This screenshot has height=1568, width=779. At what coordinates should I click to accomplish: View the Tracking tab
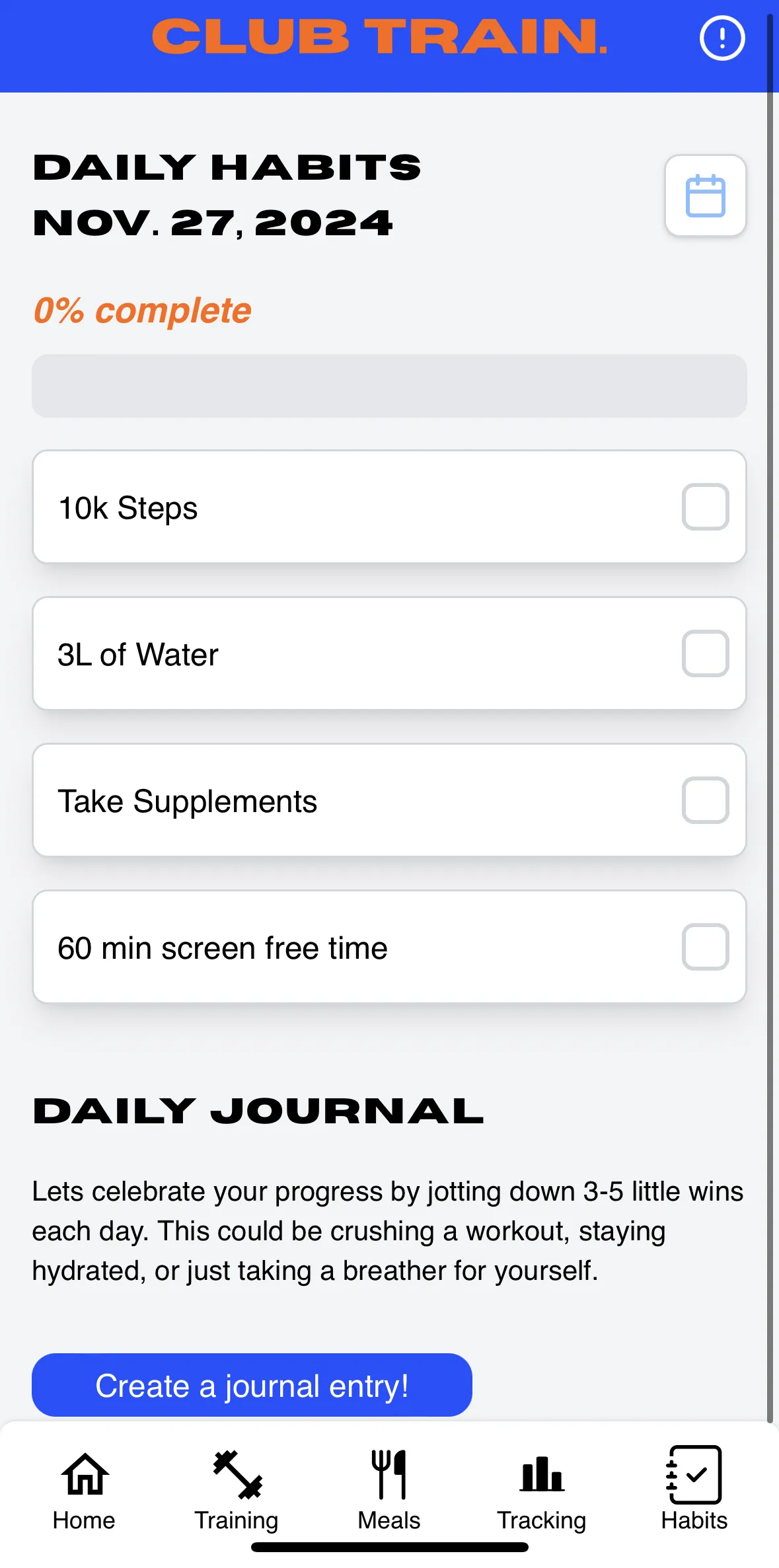pos(542,1489)
